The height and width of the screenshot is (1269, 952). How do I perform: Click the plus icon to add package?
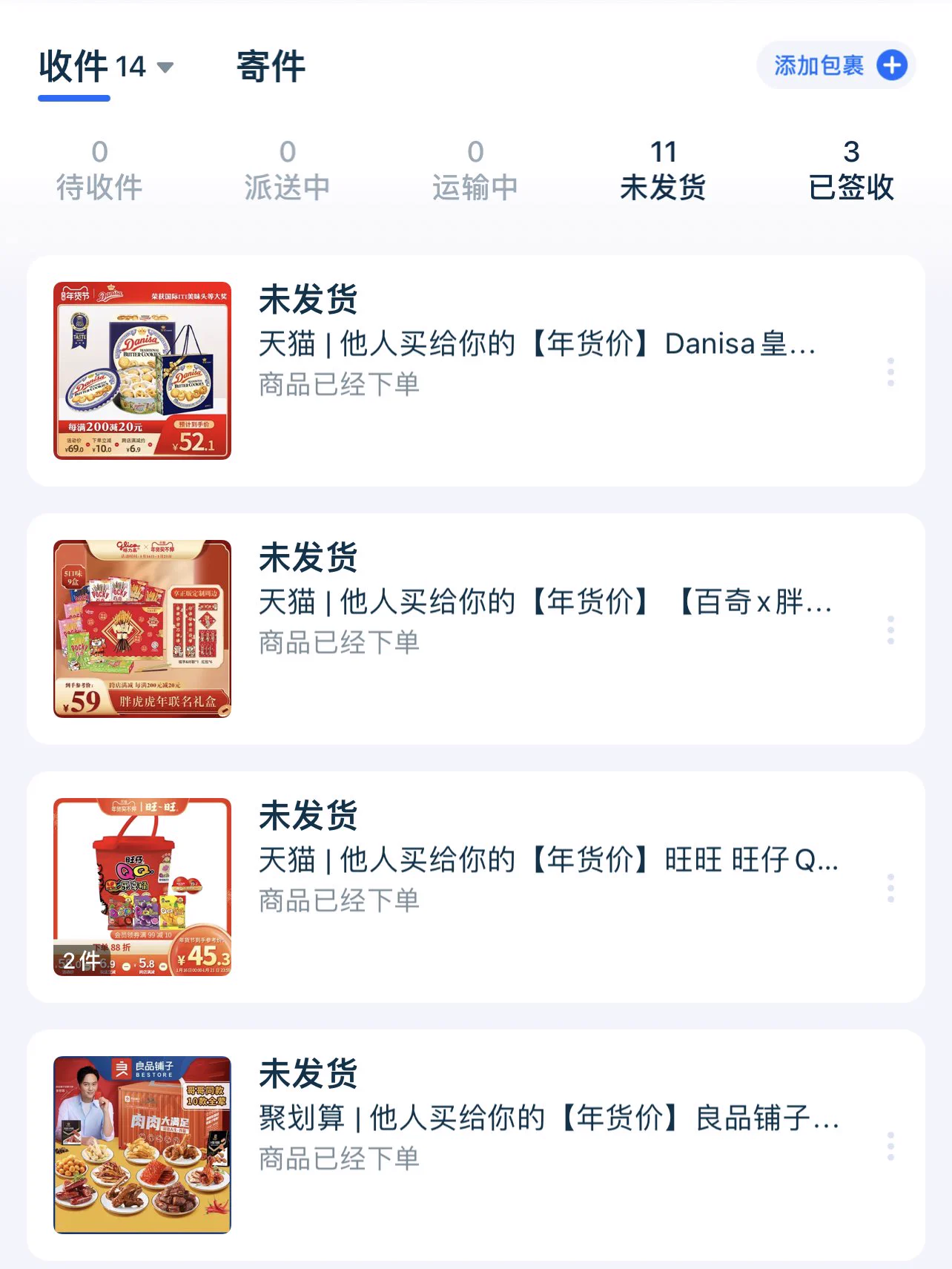(892, 65)
